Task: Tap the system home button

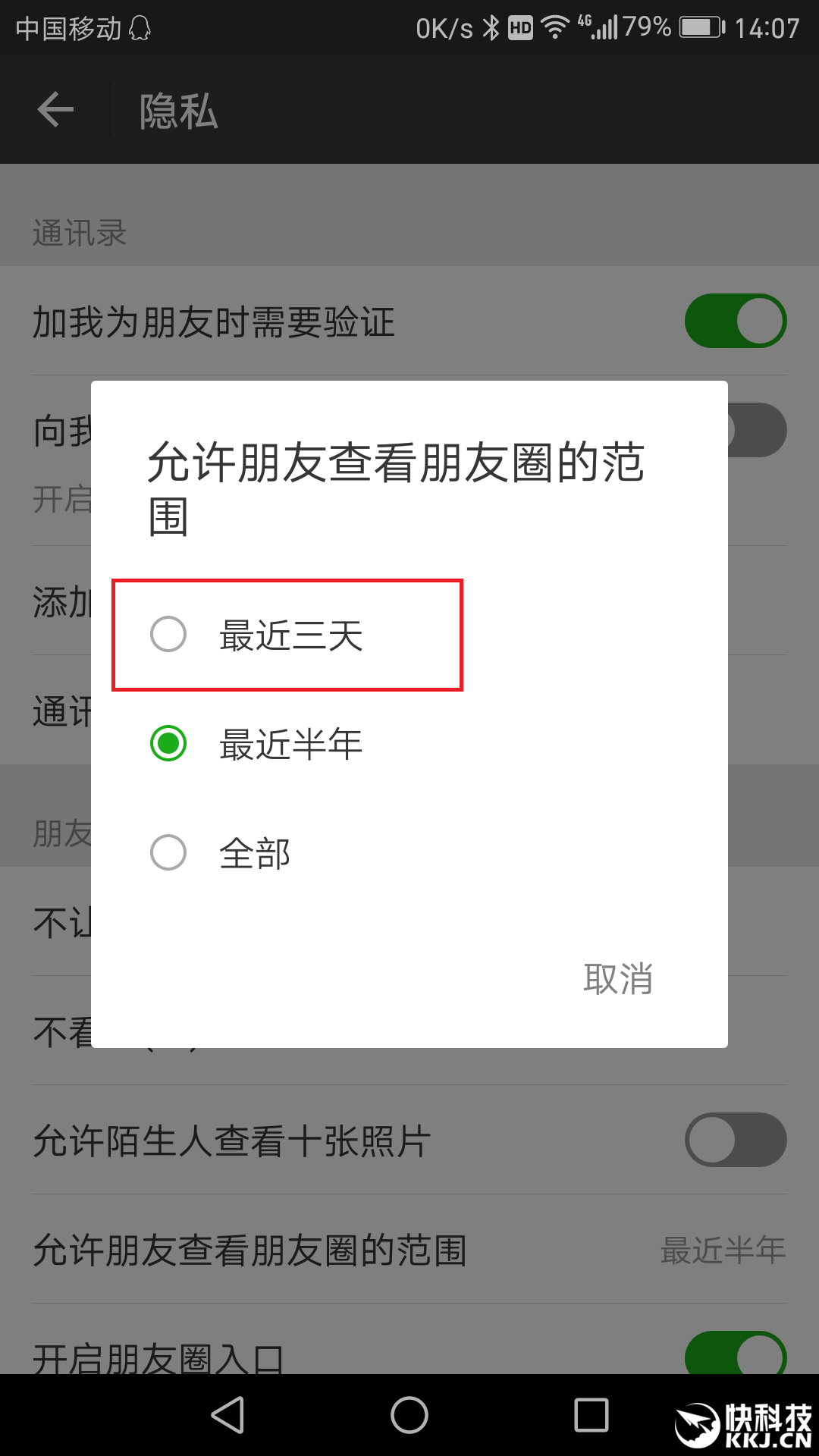Action: click(409, 1415)
